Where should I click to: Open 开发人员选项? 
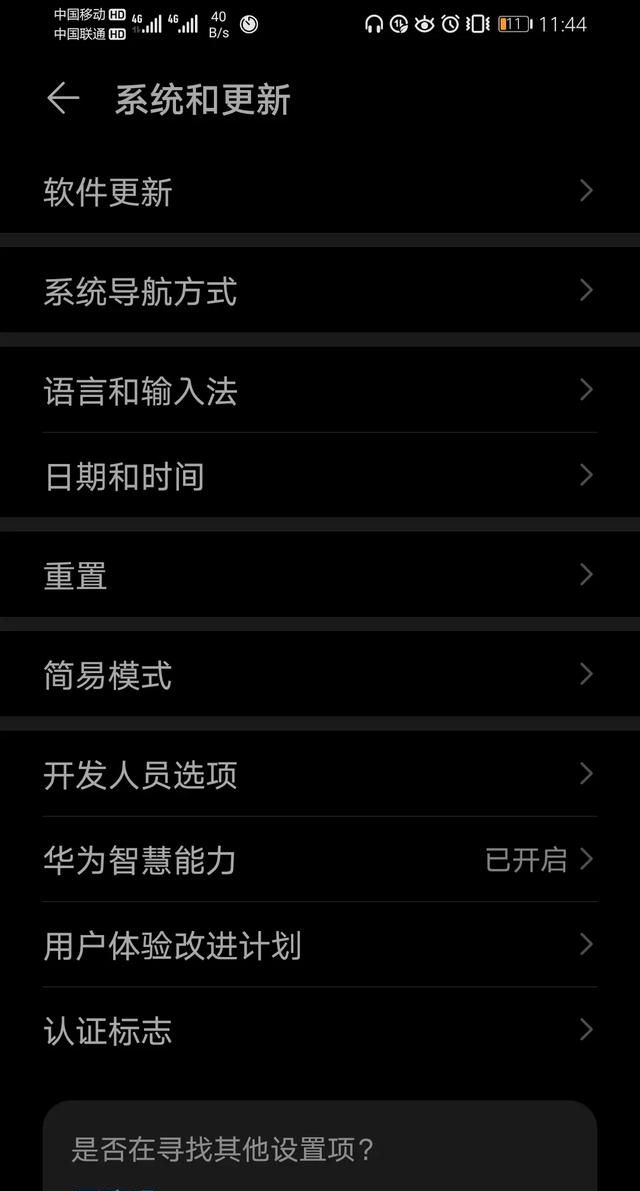320,775
